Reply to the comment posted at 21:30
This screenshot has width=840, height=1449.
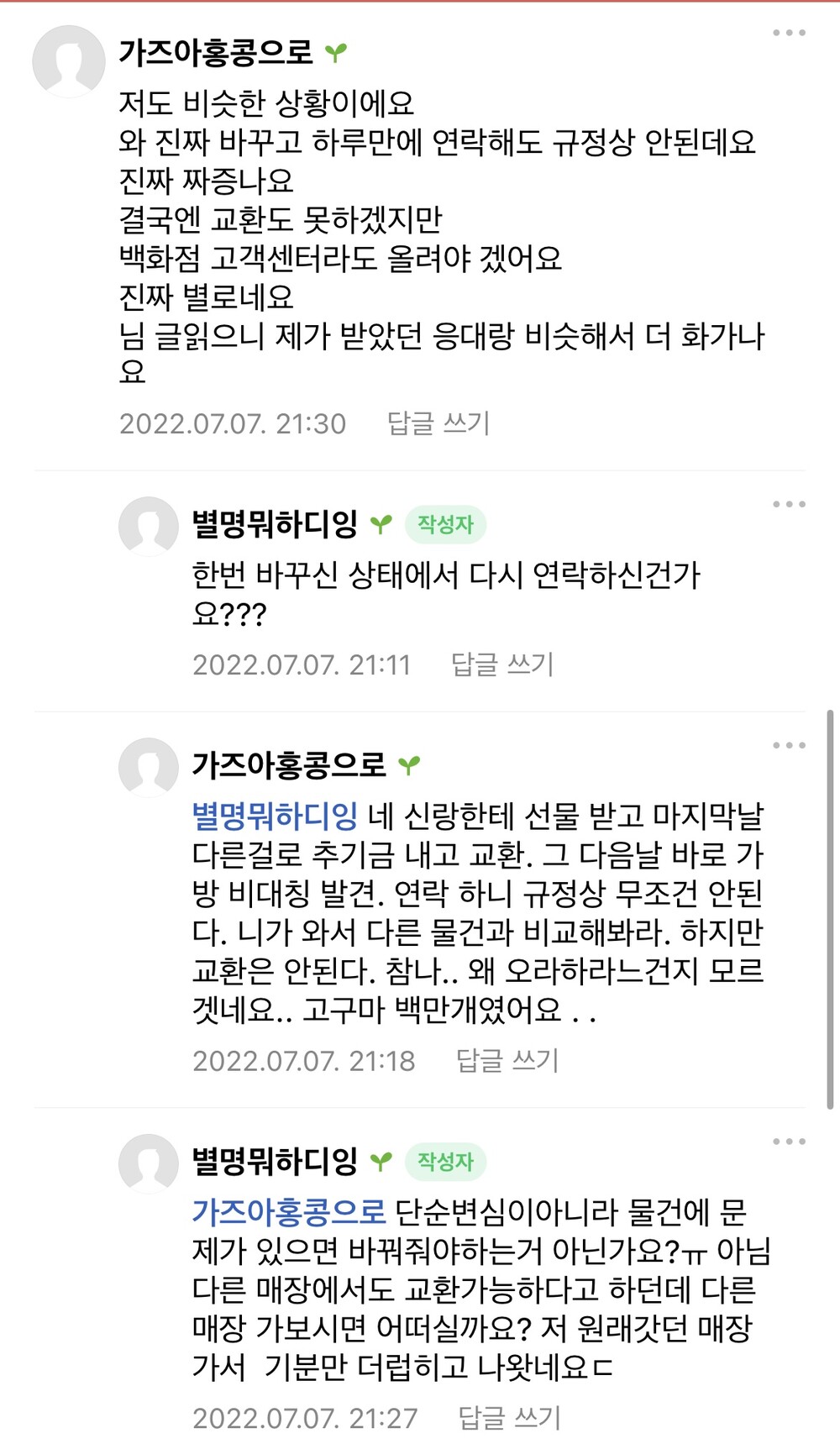[x=438, y=423]
